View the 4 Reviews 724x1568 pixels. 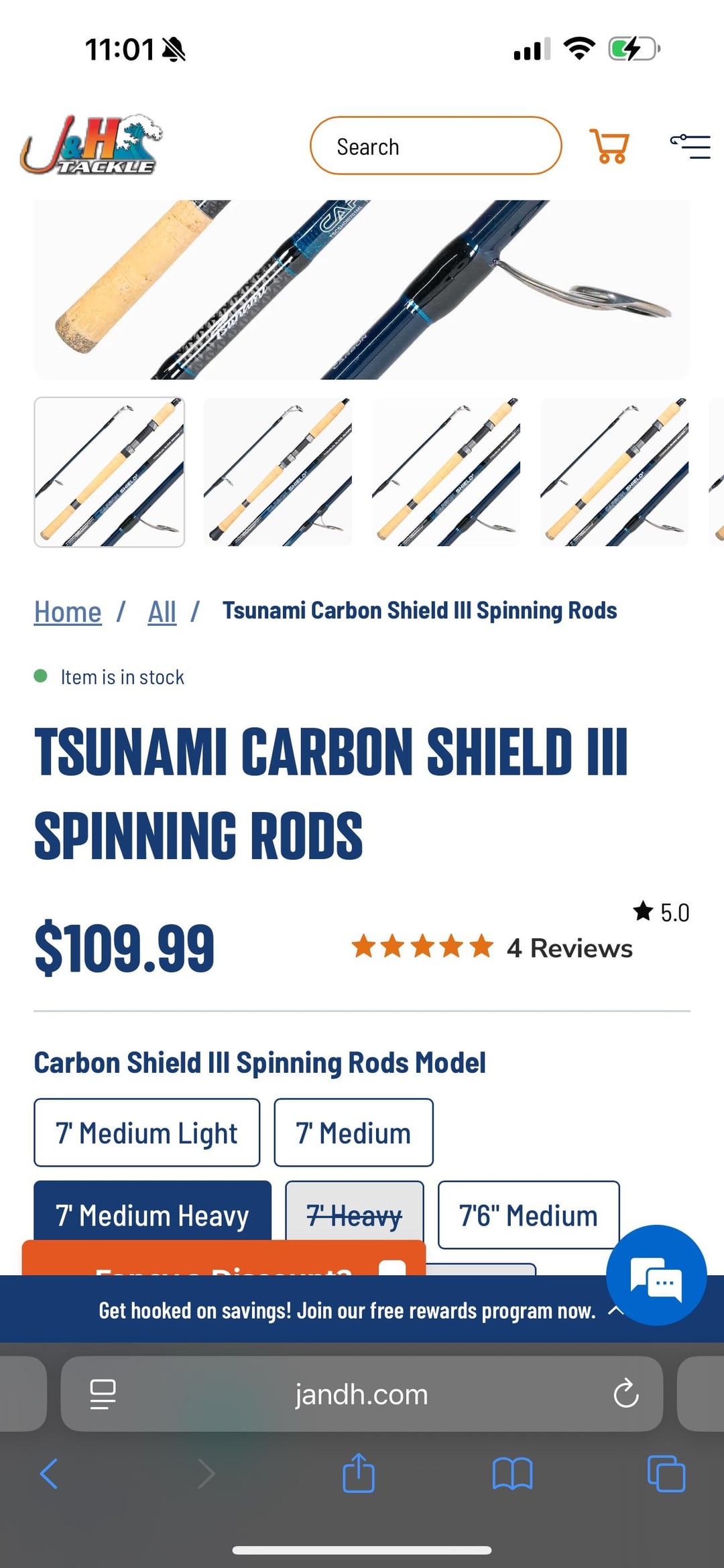[569, 948]
